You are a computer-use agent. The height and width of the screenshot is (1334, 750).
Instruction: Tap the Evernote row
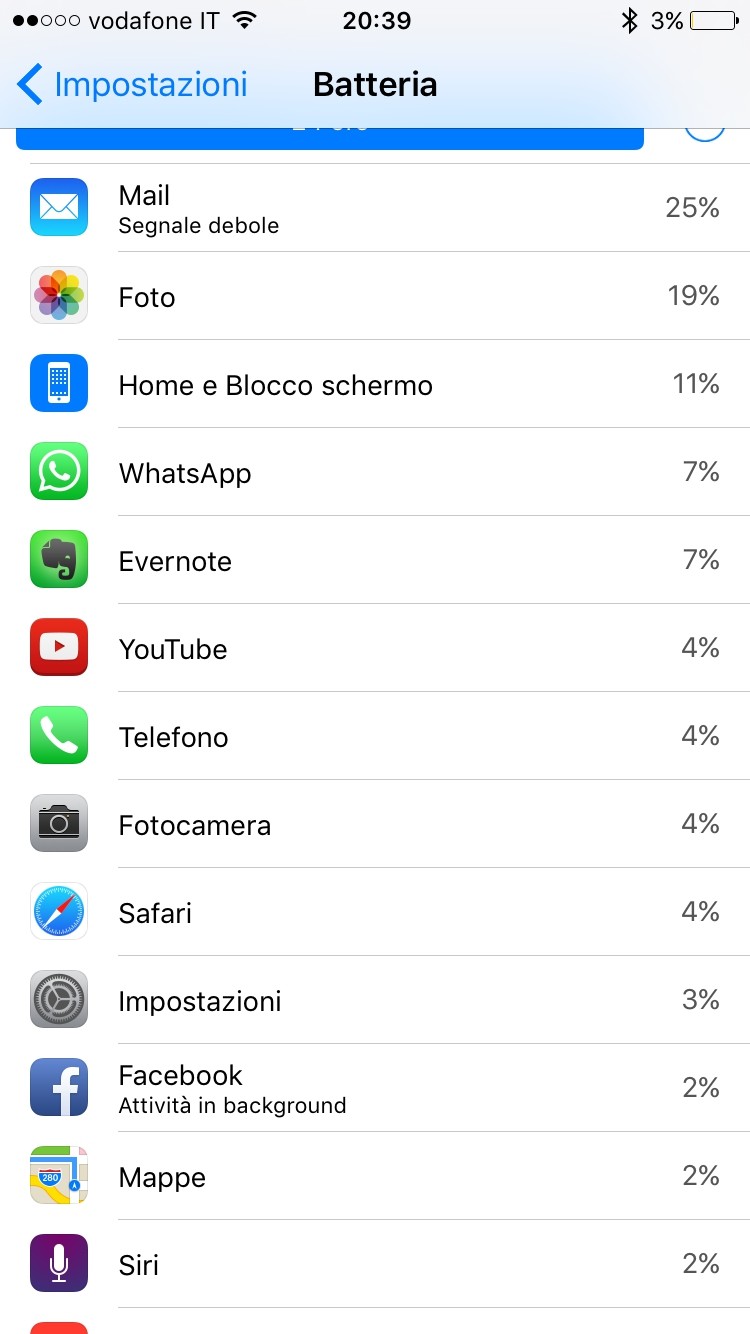(375, 560)
